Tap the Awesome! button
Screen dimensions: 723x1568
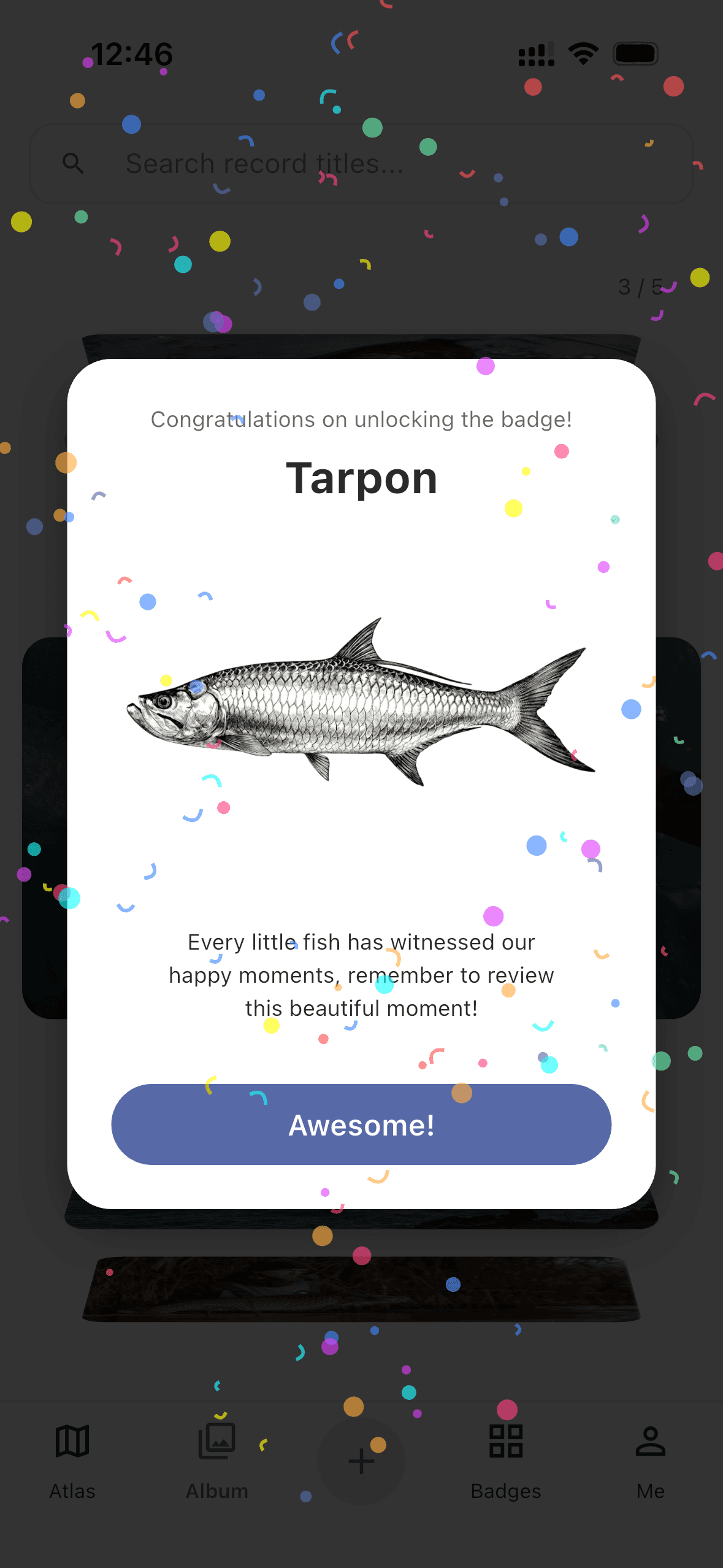361,1124
